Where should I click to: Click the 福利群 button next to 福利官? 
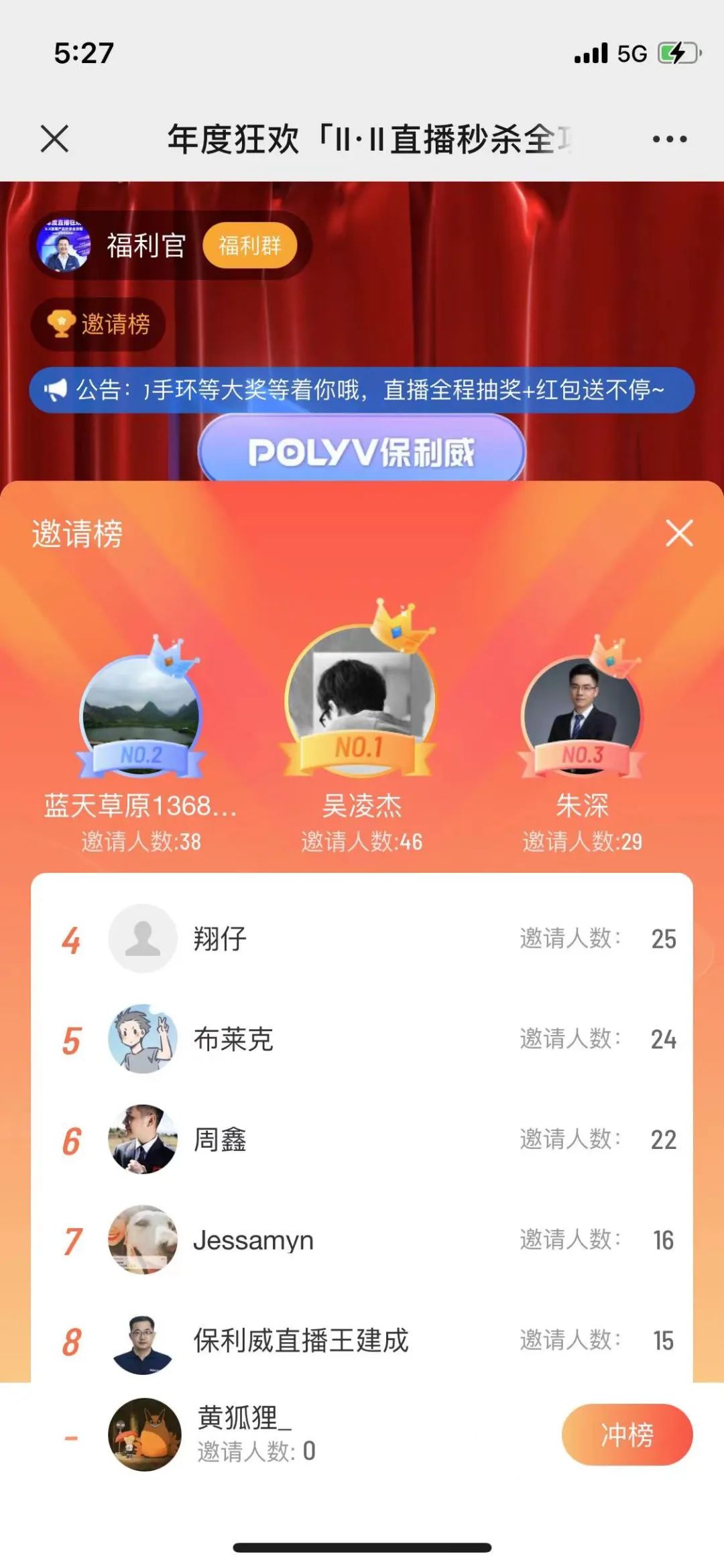coord(250,247)
